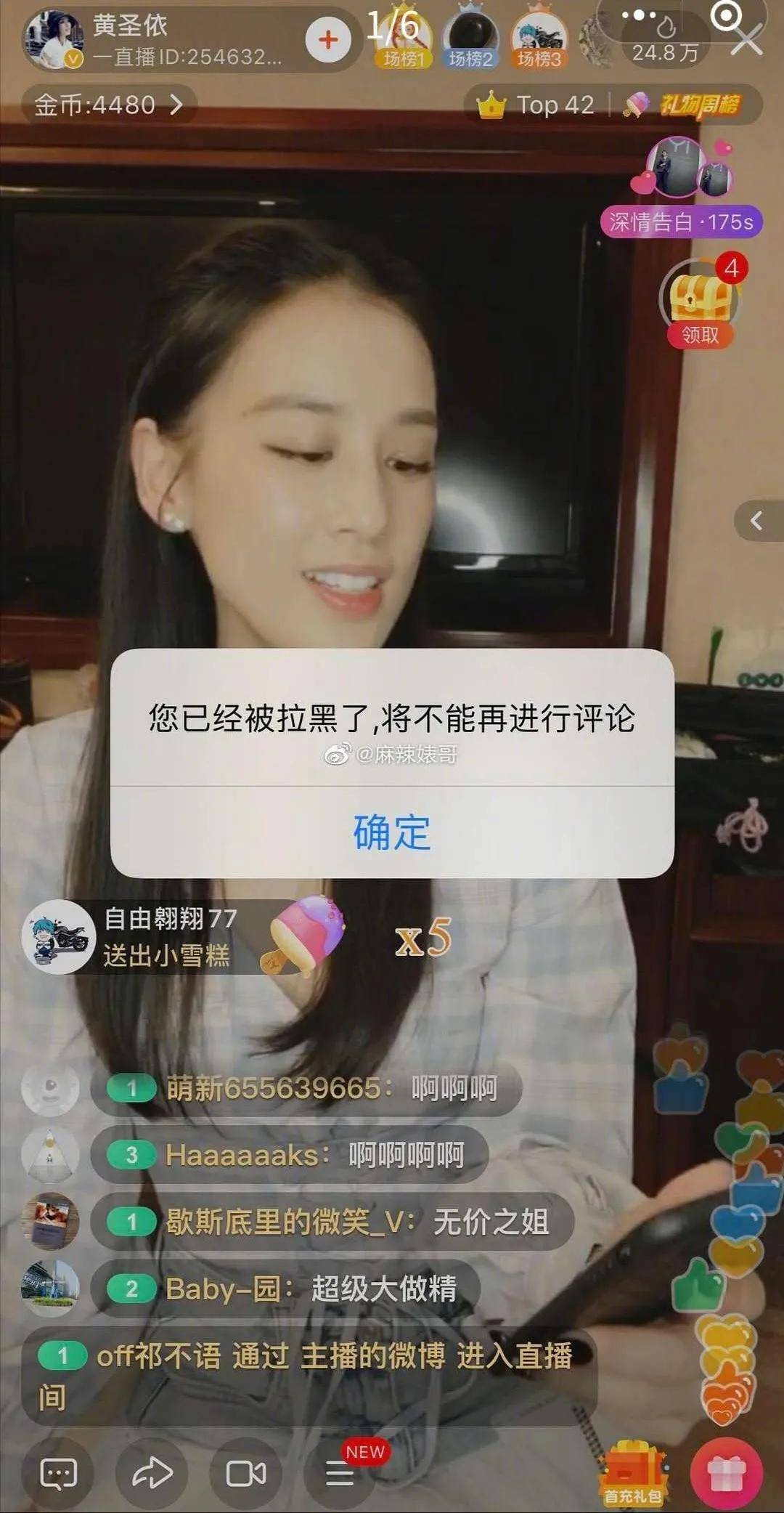The height and width of the screenshot is (1513, 784).
Task: Open the 深情告白 activity badge
Action: pos(682,222)
